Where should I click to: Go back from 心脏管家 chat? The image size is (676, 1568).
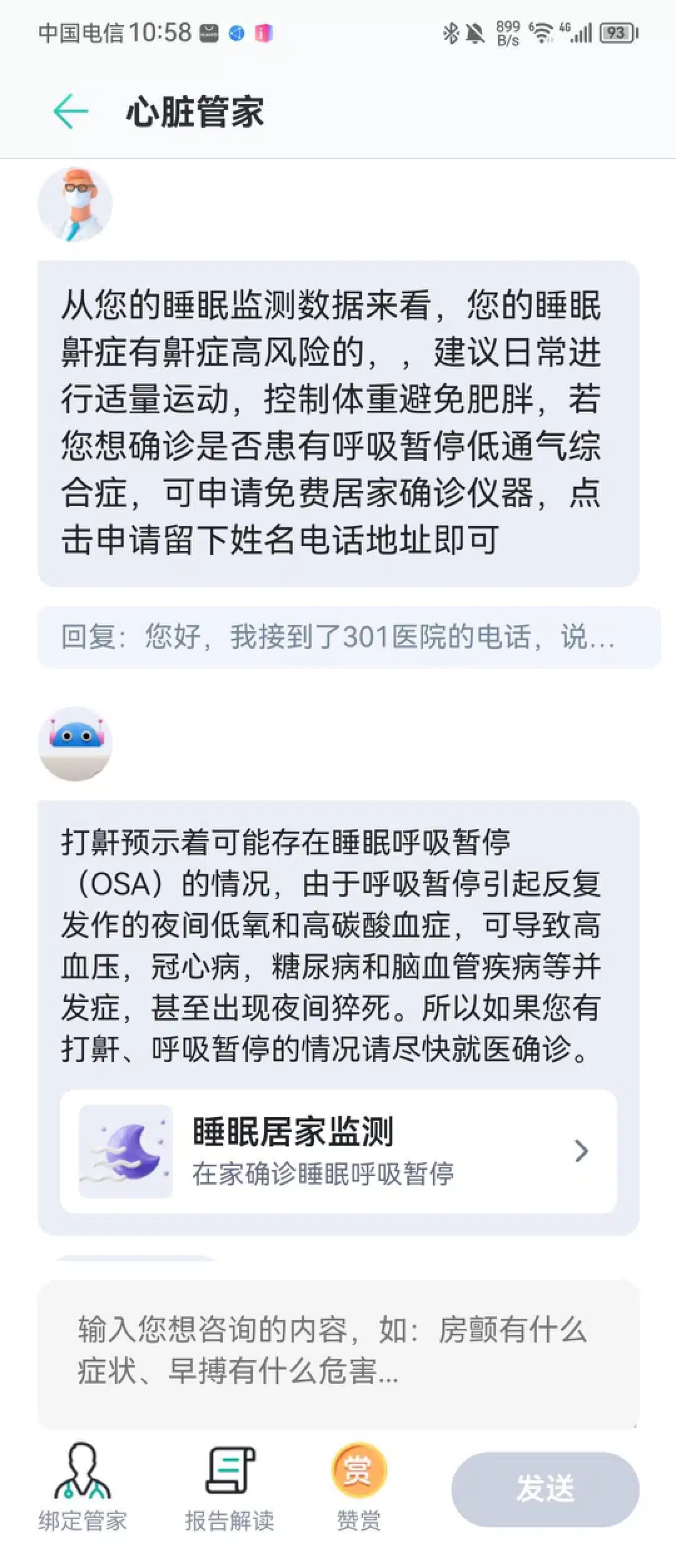pyautogui.click(x=70, y=112)
